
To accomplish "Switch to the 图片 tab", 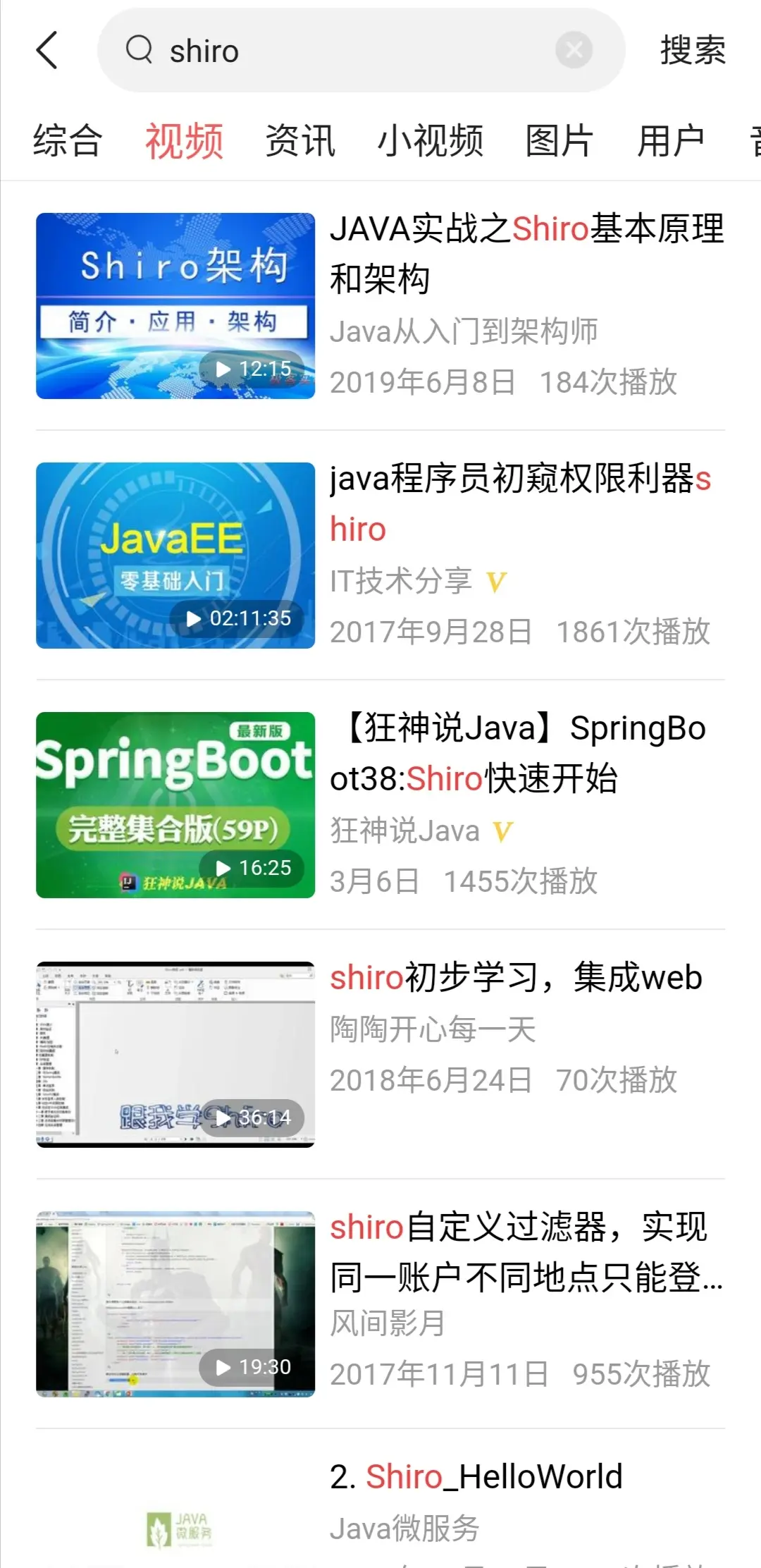I will [559, 140].
